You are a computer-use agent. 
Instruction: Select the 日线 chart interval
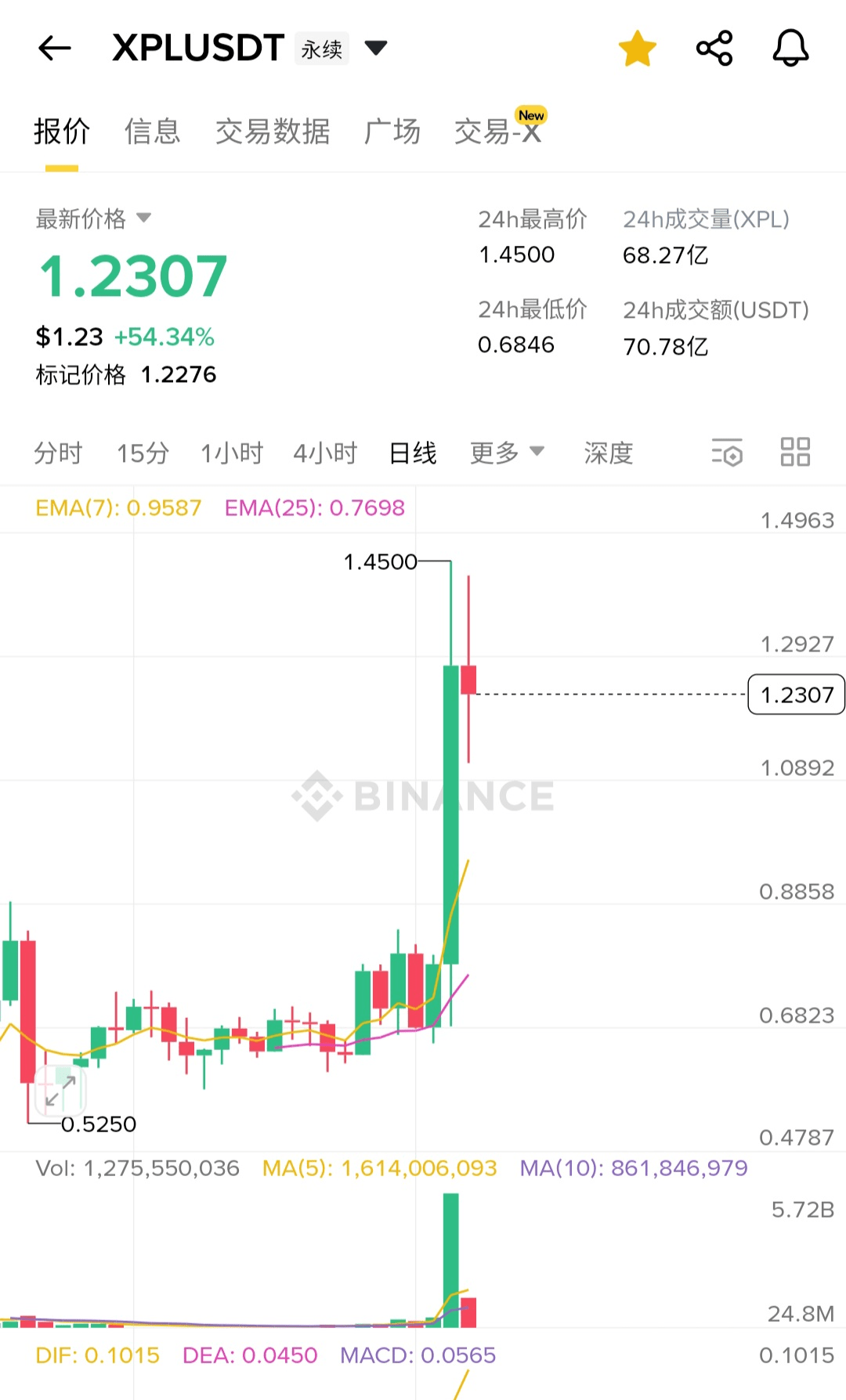pyautogui.click(x=413, y=453)
